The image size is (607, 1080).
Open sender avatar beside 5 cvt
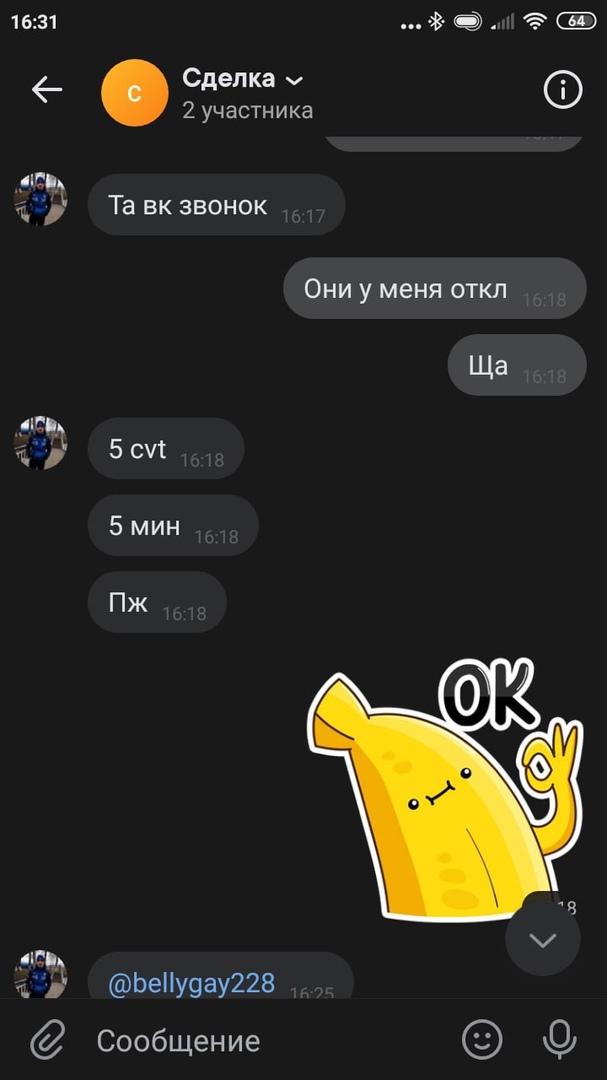click(x=40, y=443)
